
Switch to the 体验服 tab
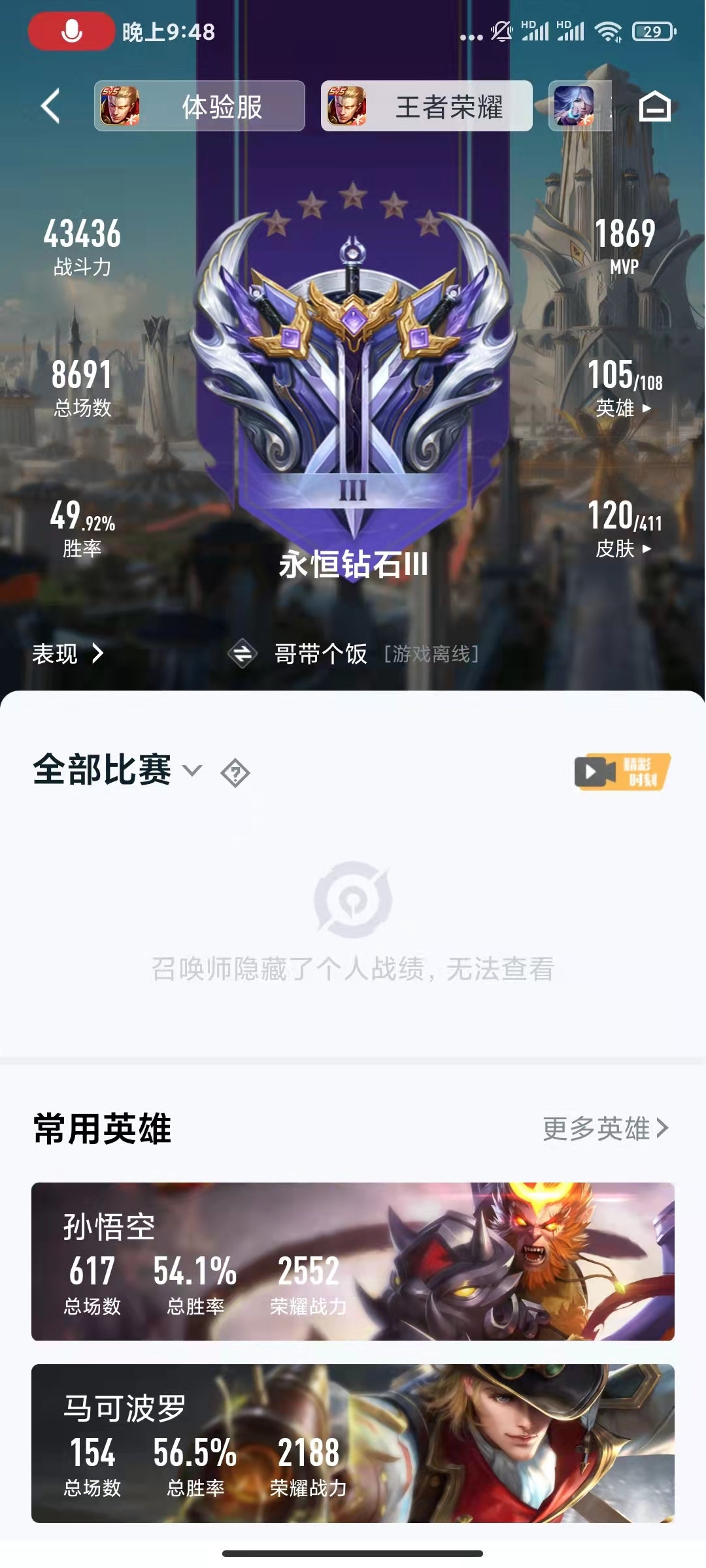coord(199,106)
